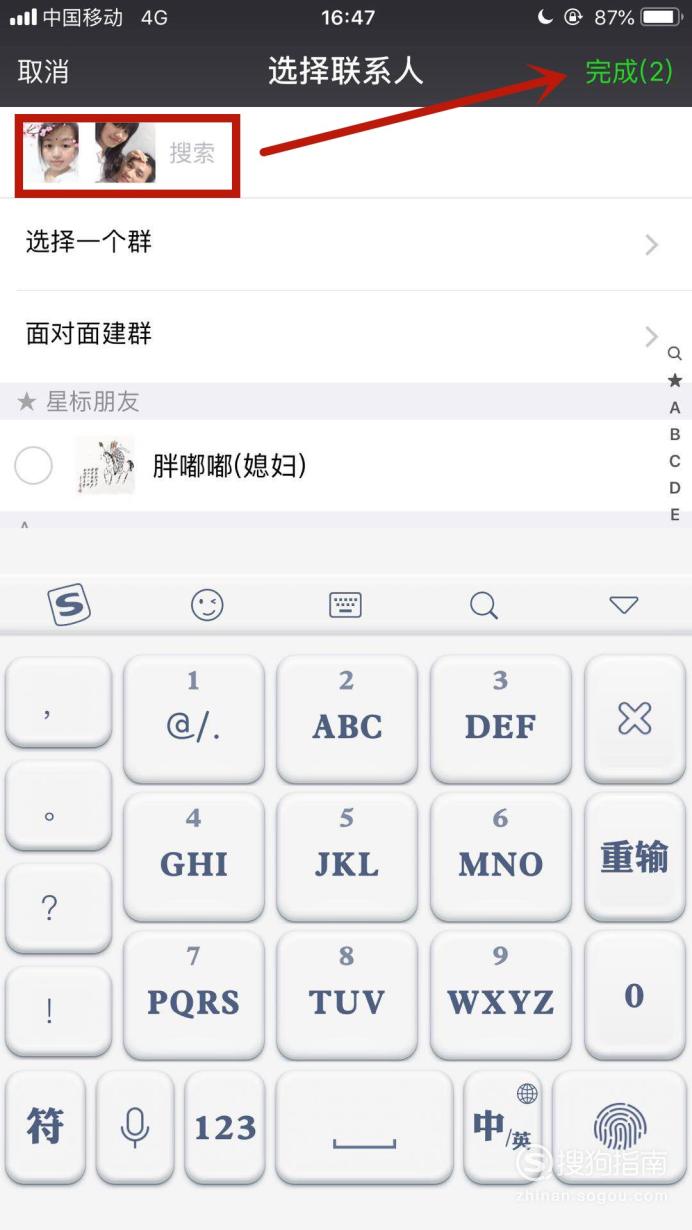692x1230 pixels.
Task: Tap the keyboard search magnifier
Action: [x=484, y=604]
